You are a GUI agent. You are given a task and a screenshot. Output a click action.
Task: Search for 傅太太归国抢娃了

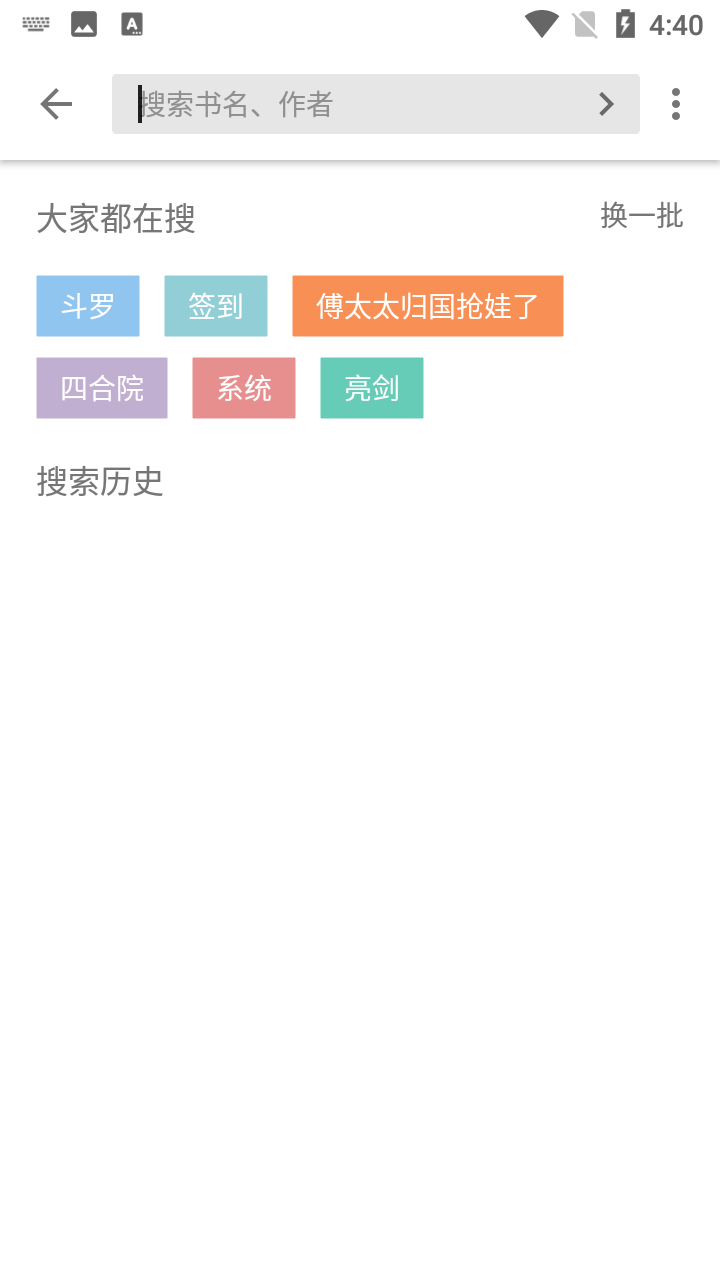pos(428,306)
